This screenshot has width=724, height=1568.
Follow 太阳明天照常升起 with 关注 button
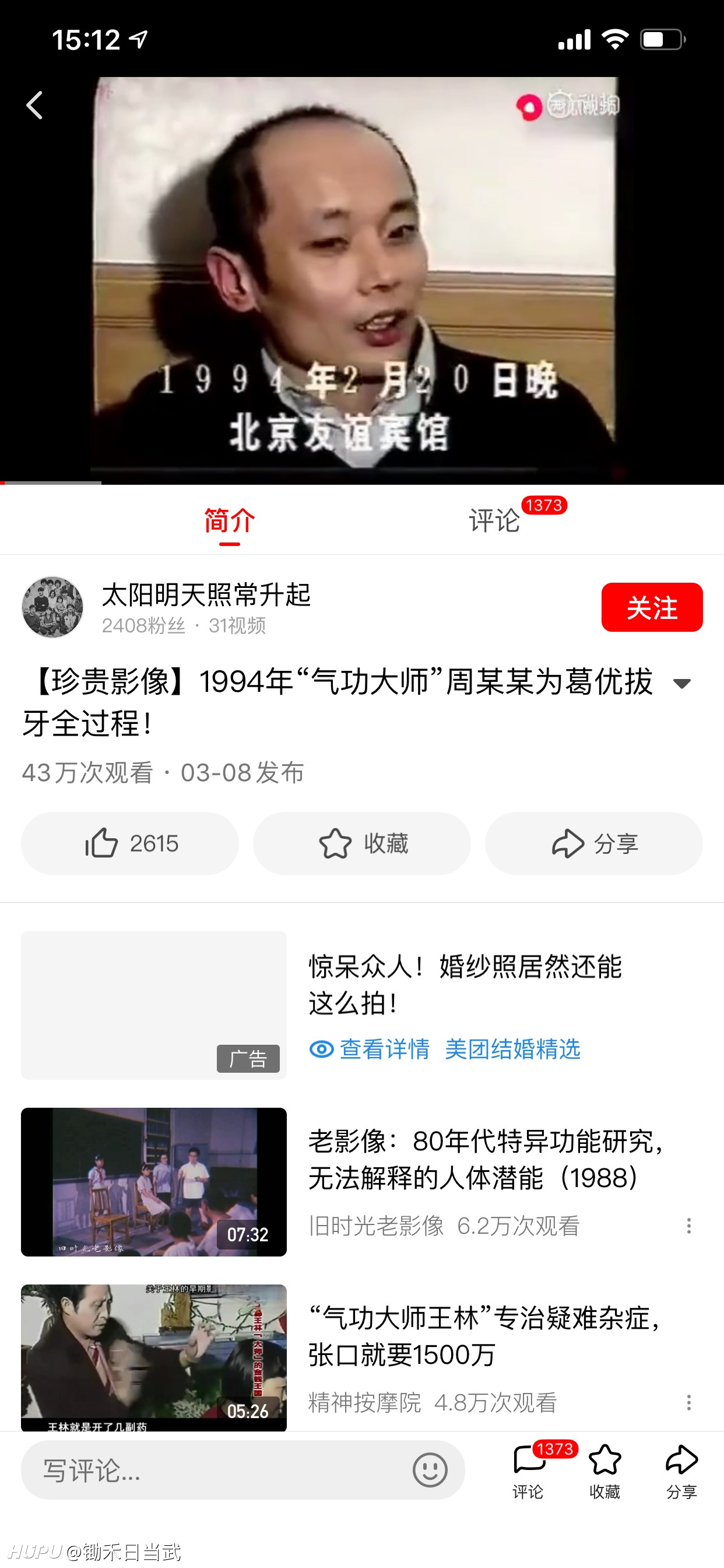pyautogui.click(x=652, y=607)
